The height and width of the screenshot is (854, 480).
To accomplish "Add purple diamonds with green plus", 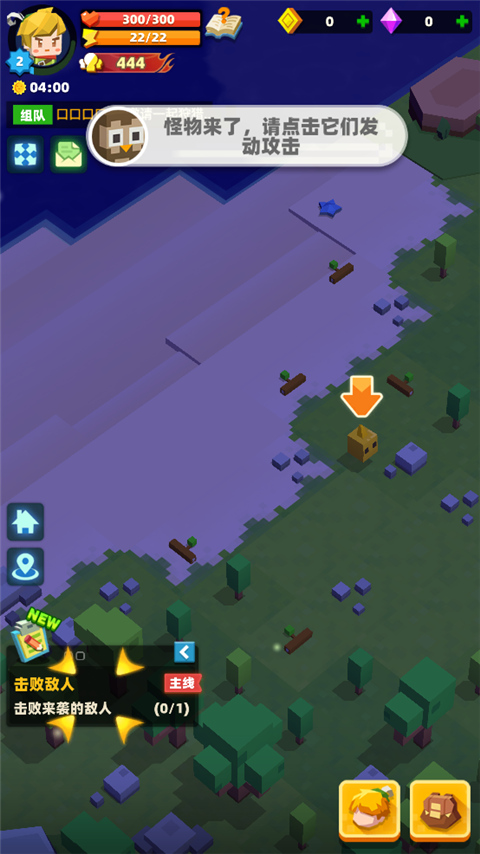I will (462, 22).
